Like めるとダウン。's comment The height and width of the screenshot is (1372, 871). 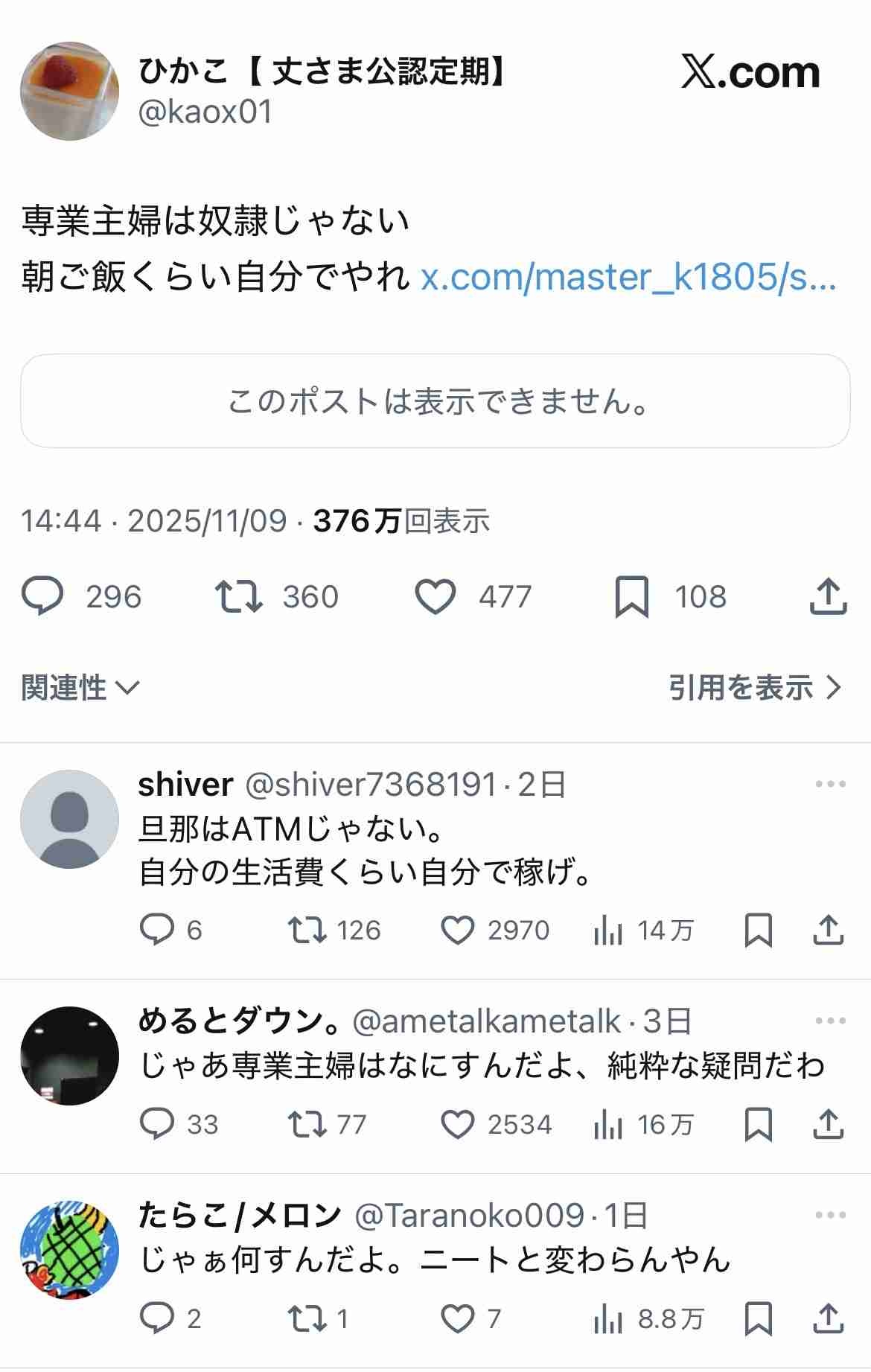click(x=457, y=1124)
